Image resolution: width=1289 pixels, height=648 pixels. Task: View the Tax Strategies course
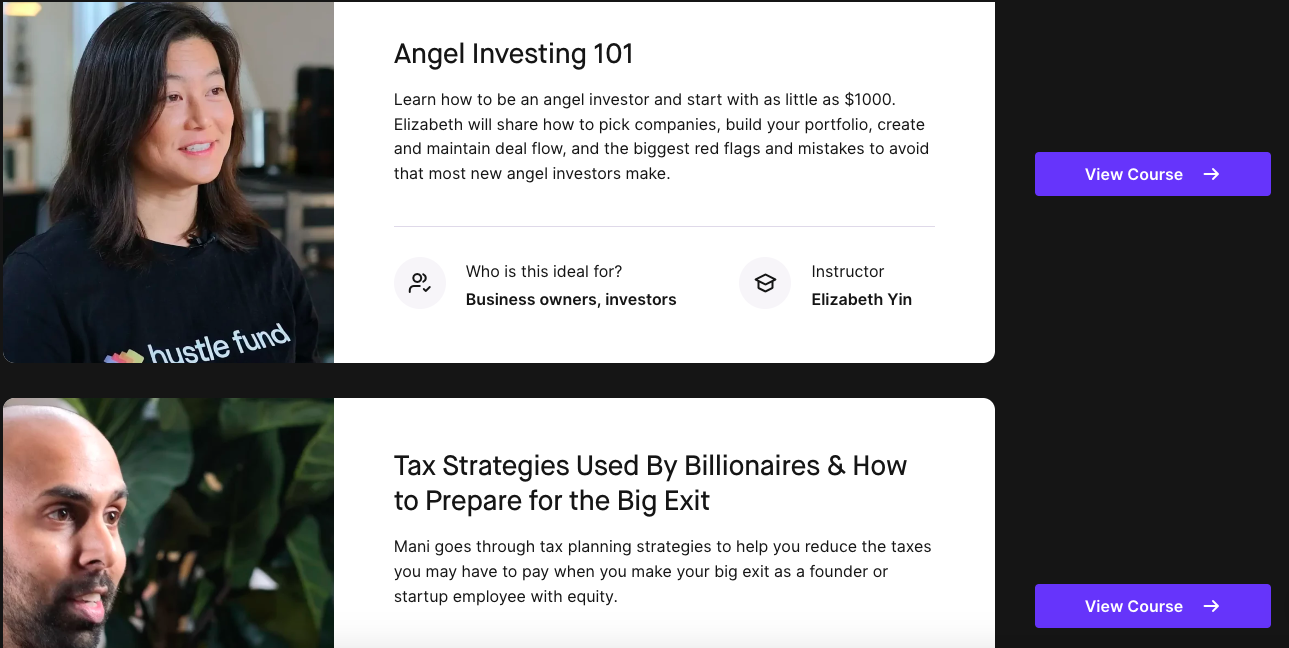coord(1152,606)
